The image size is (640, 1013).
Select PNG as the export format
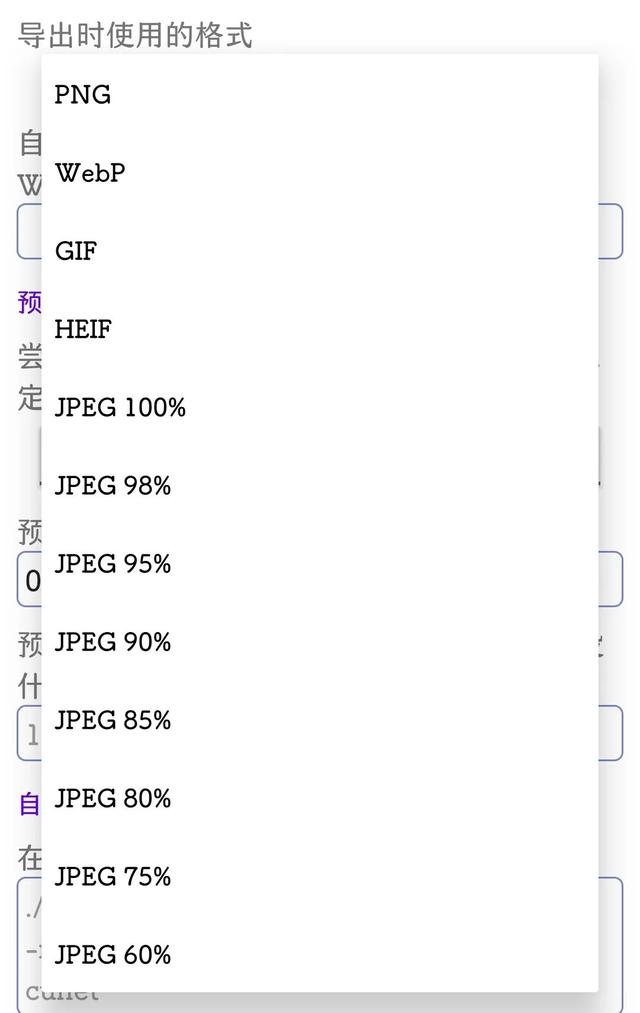click(83, 95)
